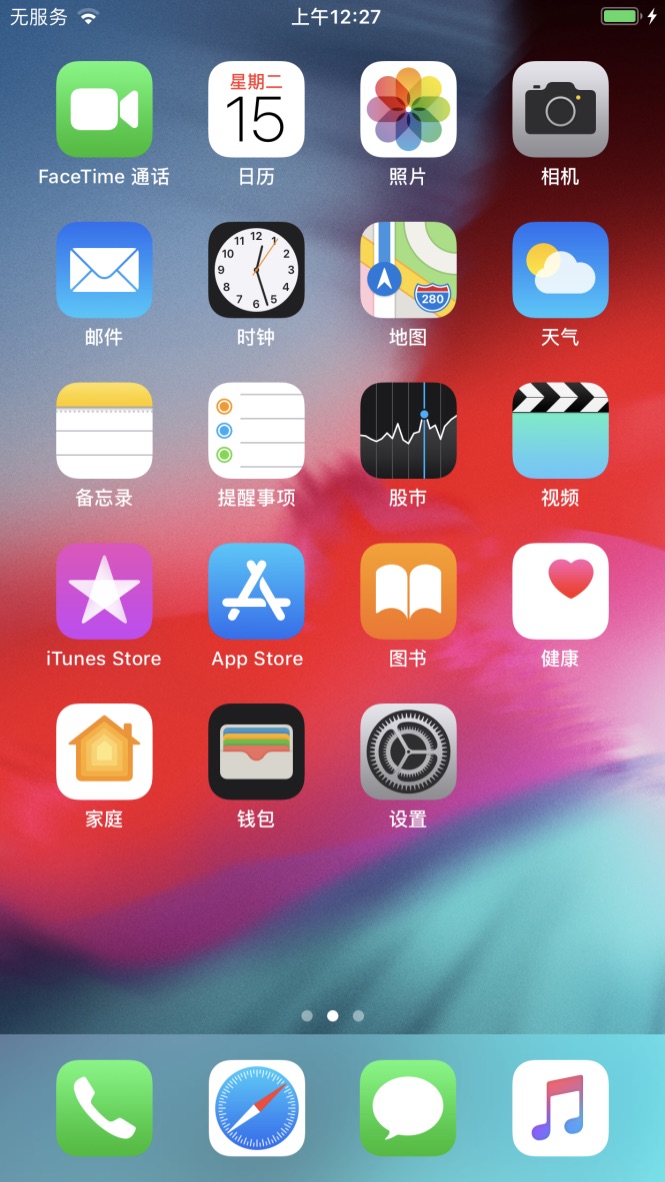The width and height of the screenshot is (665, 1182).
Task: Open the Wallet (钱包) app
Action: coord(256,752)
